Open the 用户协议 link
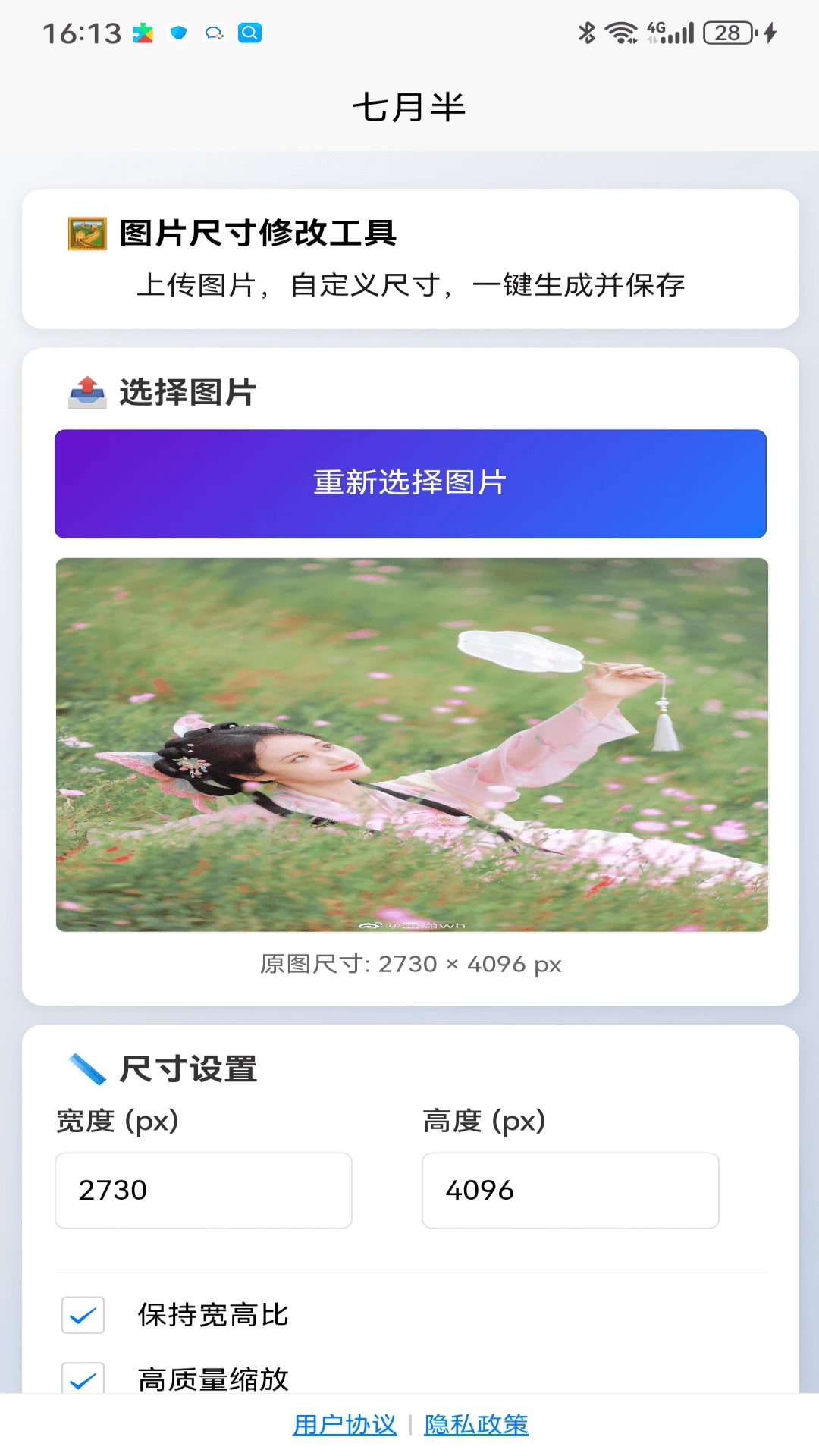Viewport: 819px width, 1456px height. [x=344, y=1423]
